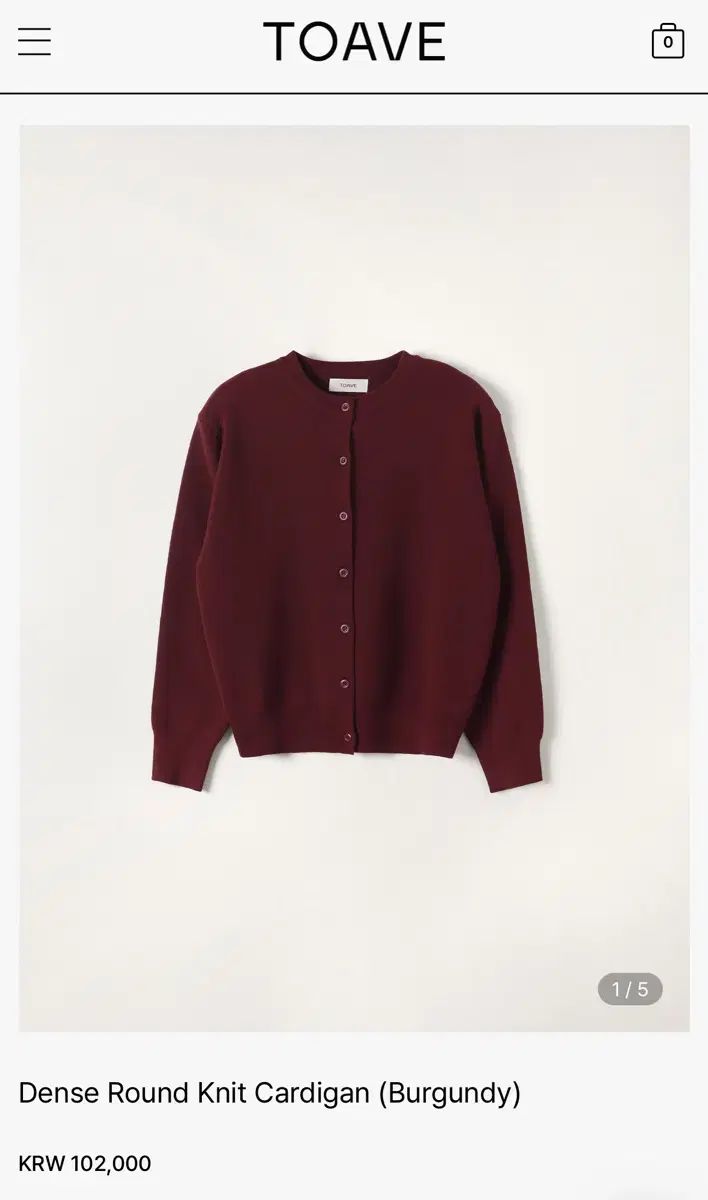
Task: Open the hamburger menu
Action: [34, 42]
